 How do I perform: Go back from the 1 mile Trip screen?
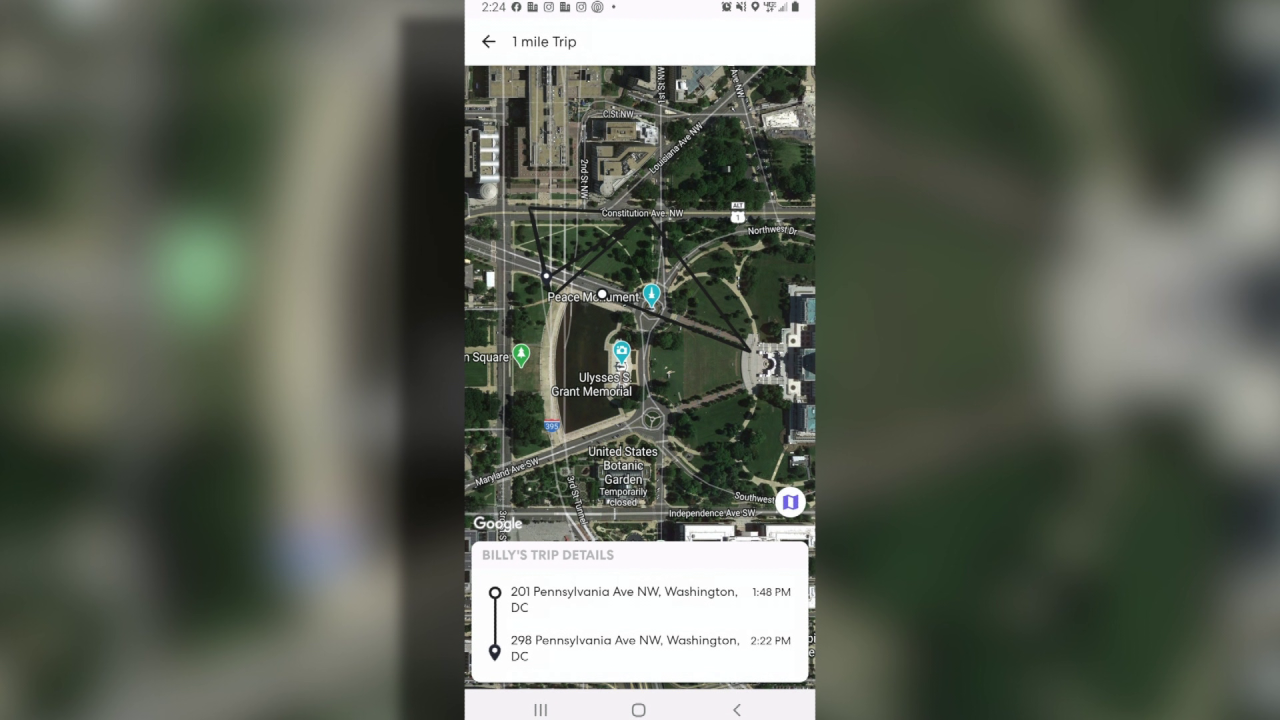[488, 42]
